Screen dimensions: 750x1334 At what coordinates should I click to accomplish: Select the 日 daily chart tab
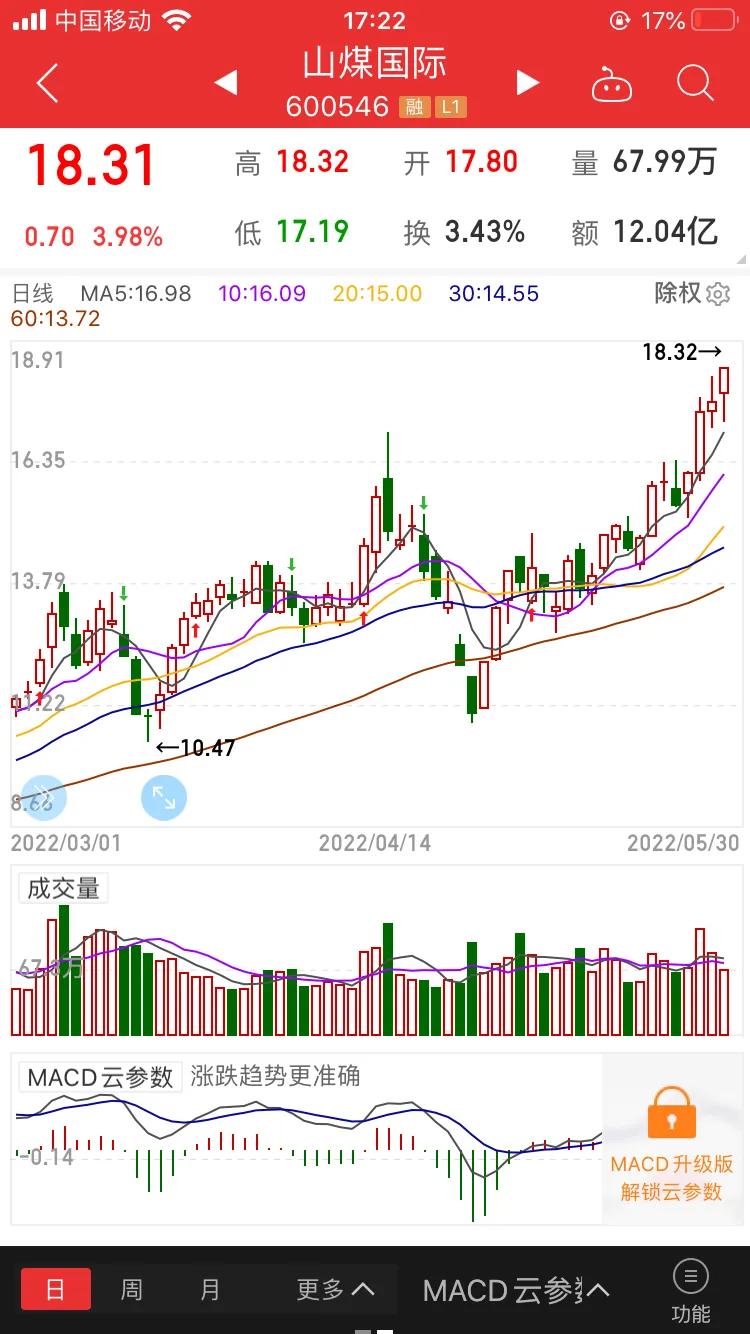(56, 1289)
